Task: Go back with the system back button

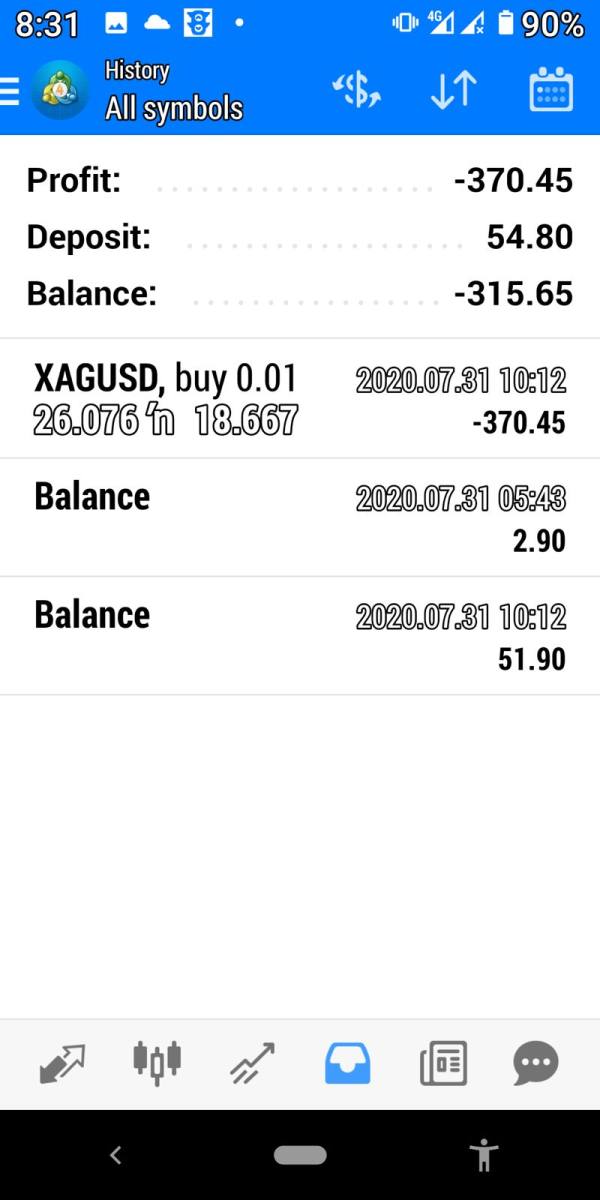Action: (115, 1156)
